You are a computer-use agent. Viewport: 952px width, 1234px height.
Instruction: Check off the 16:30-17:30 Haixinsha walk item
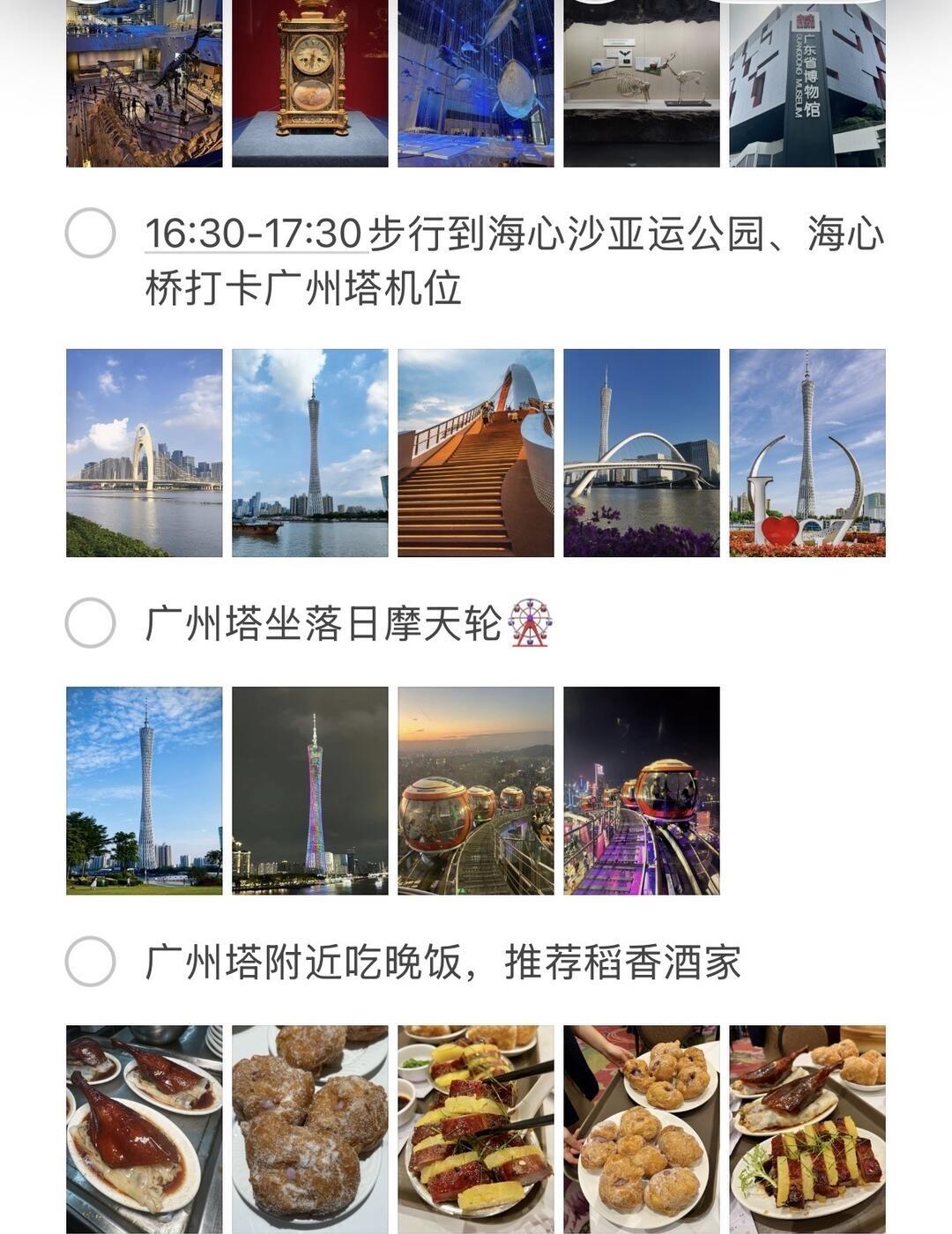(90, 234)
